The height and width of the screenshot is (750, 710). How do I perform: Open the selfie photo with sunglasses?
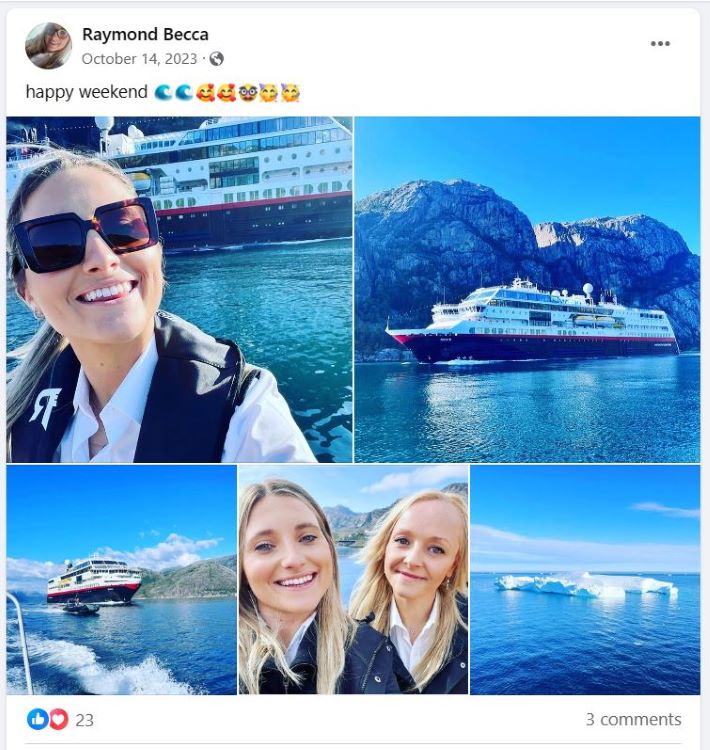coord(180,290)
